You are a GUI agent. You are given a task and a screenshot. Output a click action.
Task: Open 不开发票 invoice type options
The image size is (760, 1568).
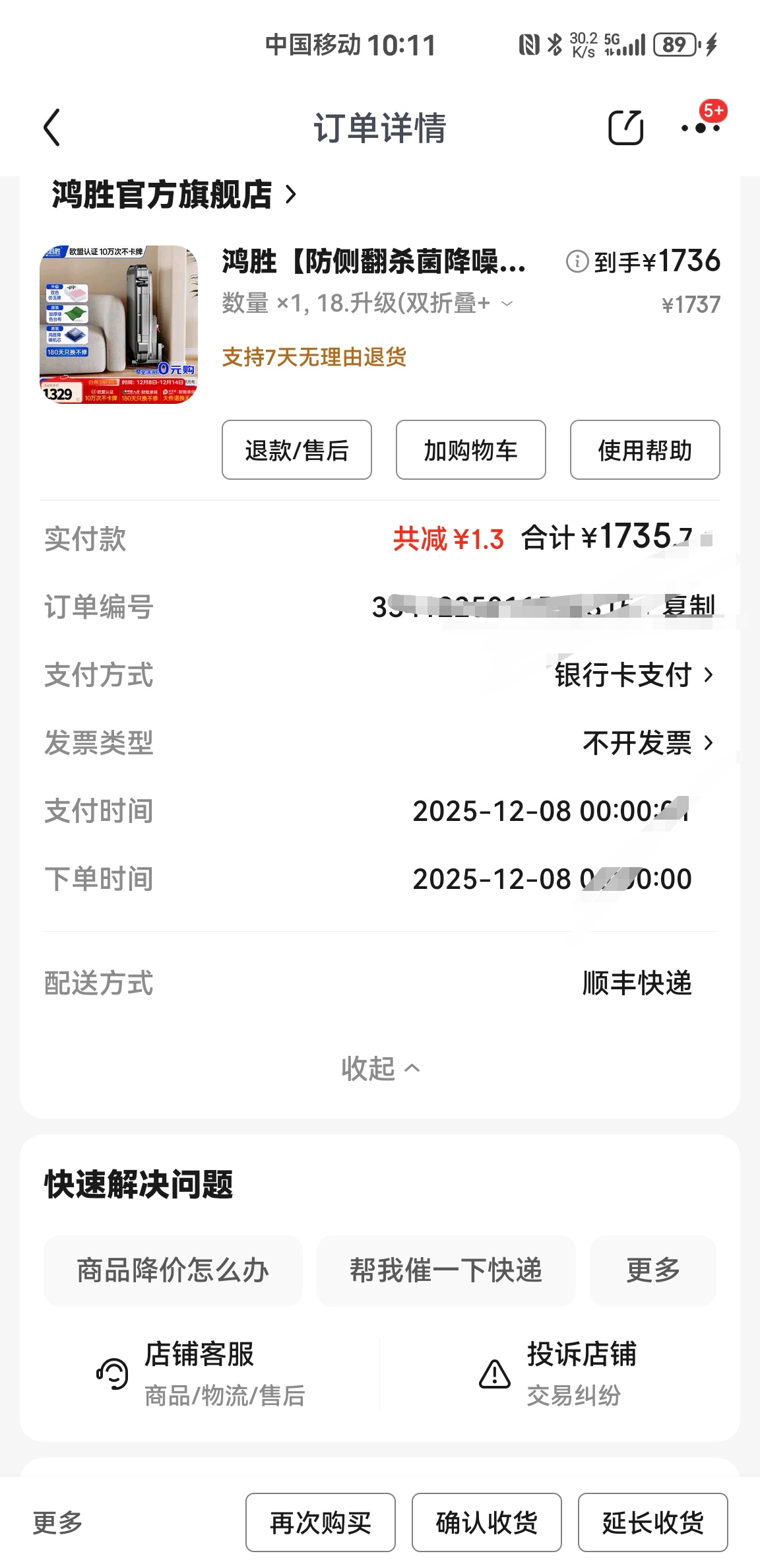(x=648, y=743)
